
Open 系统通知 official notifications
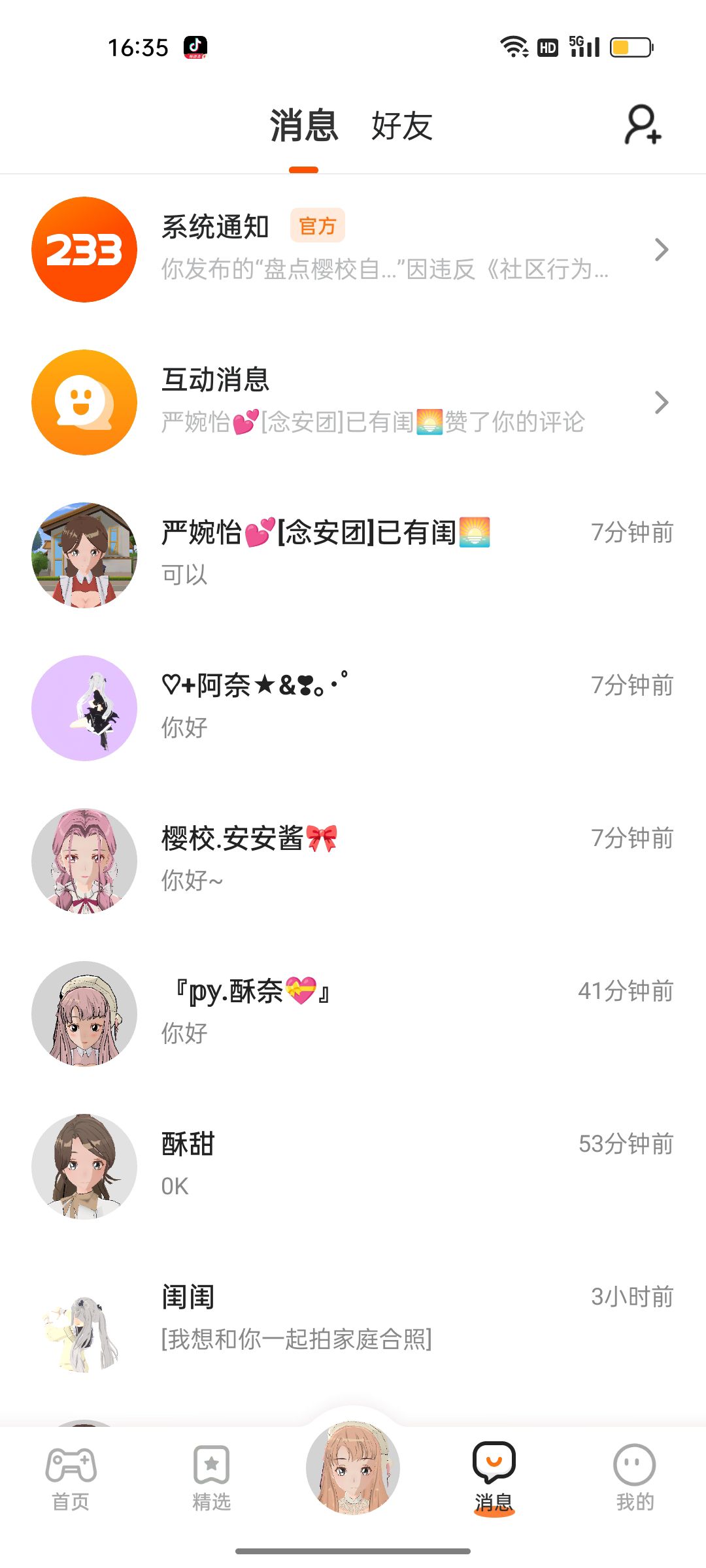(x=353, y=249)
